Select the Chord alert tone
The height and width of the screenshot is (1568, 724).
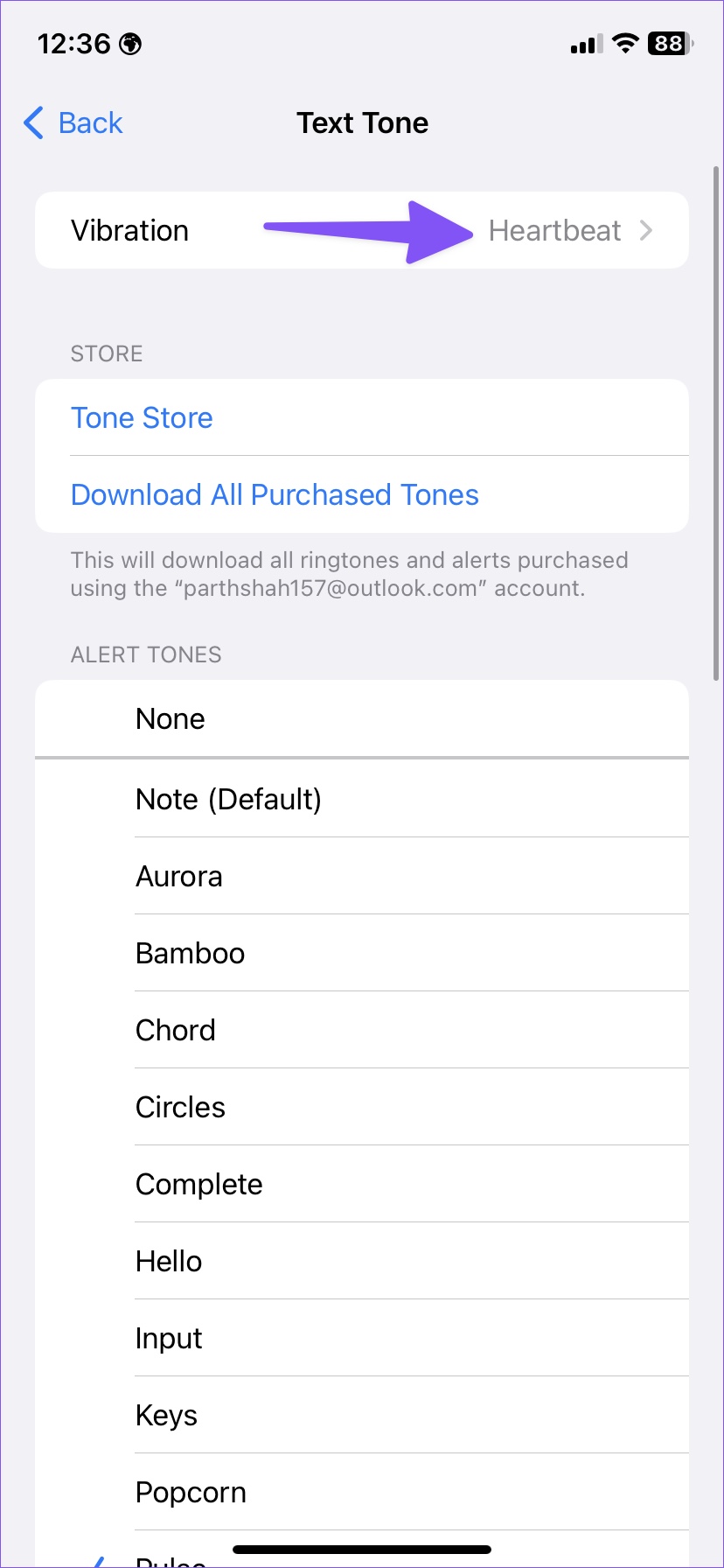point(175,1030)
